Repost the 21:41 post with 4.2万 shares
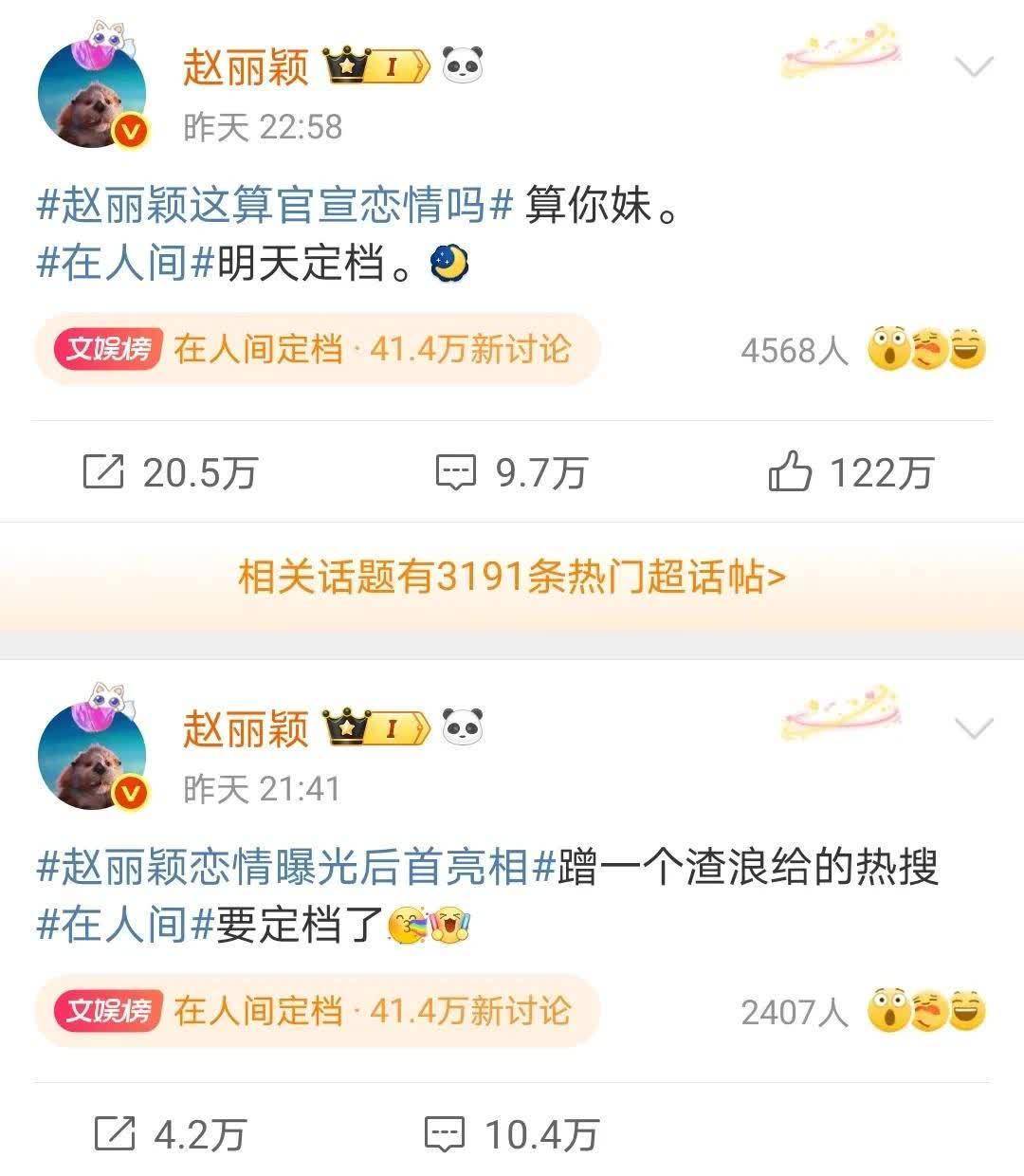1024x1176 pixels. click(x=171, y=1133)
